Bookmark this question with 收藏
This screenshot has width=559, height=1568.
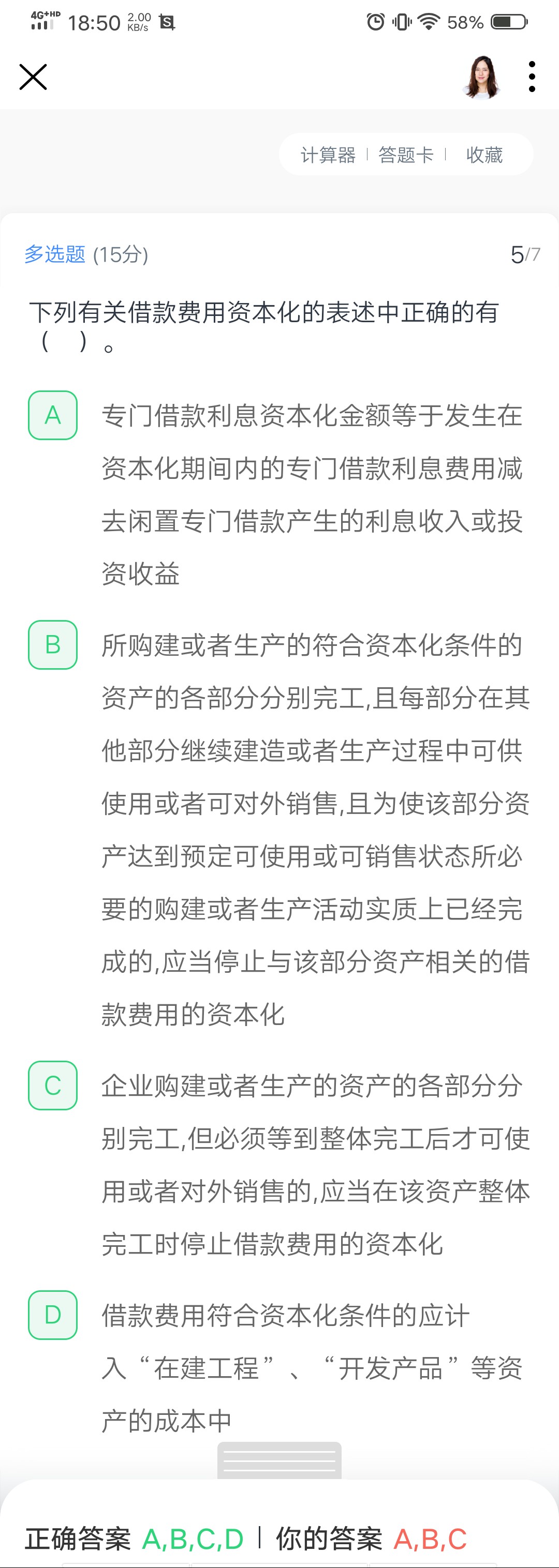click(484, 155)
